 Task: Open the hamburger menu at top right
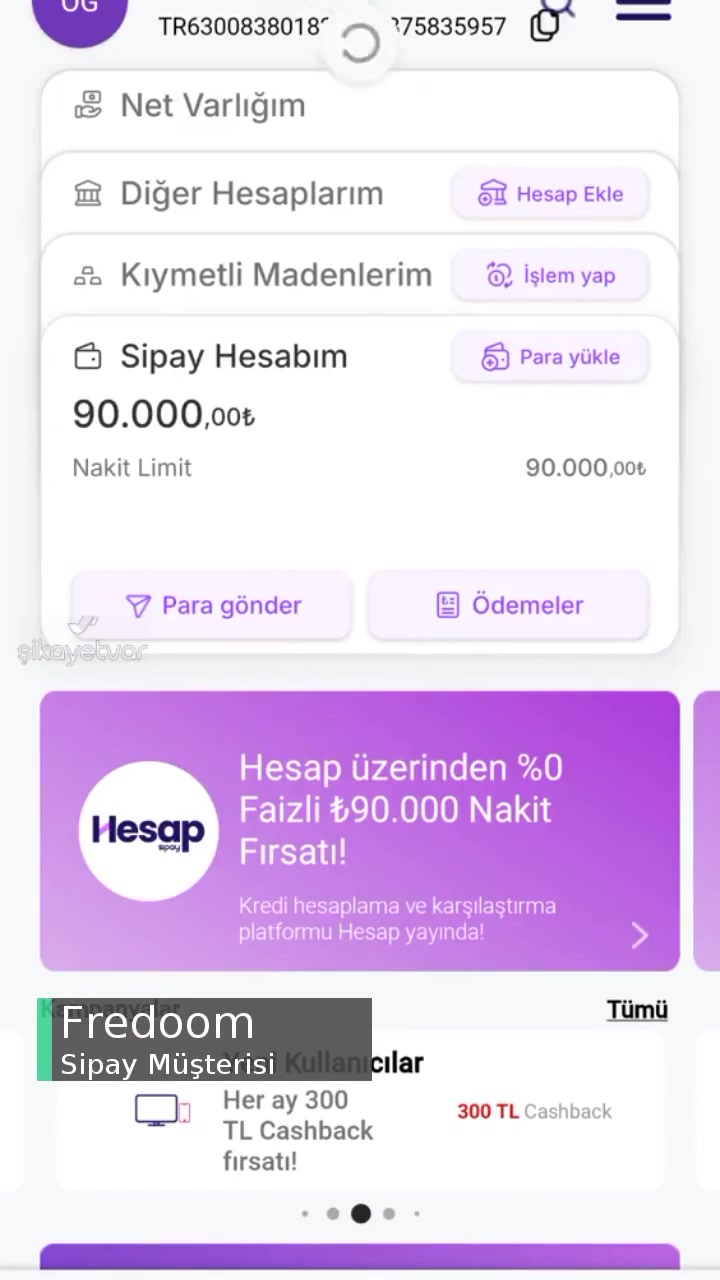click(643, 9)
